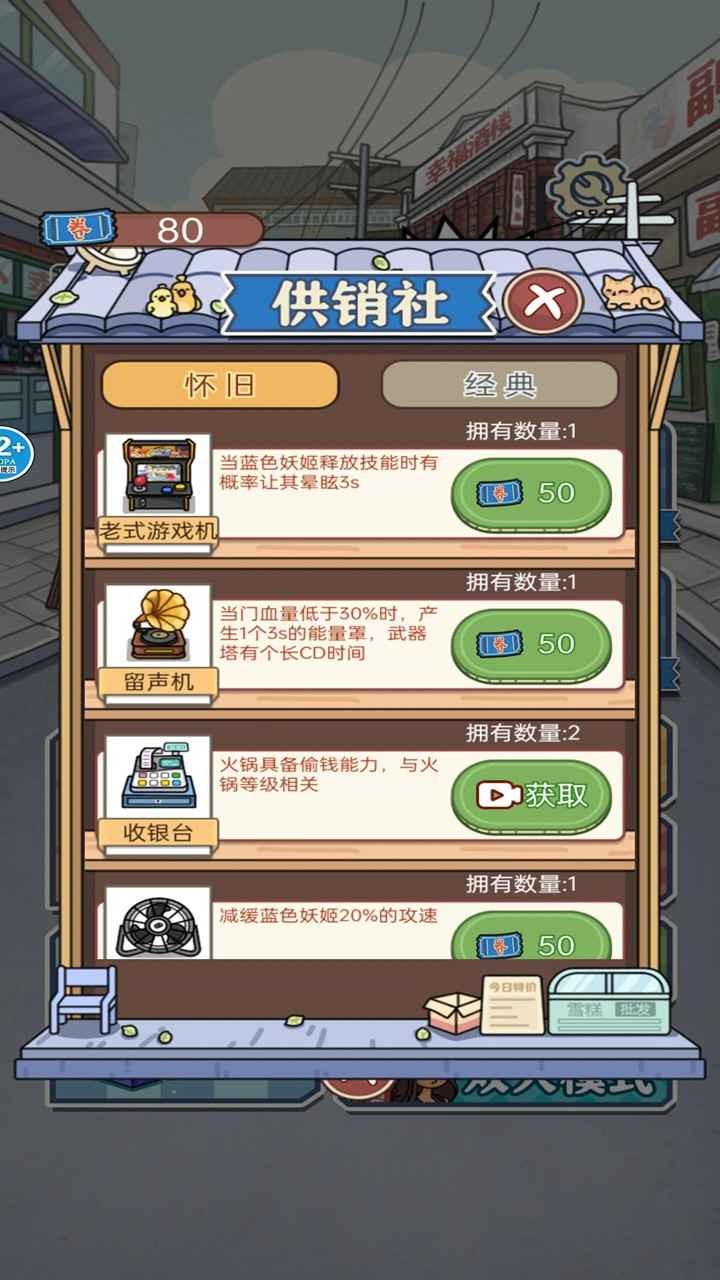This screenshot has width=720, height=1280.
Task: Tap 获取 to get the 收银台 via video
Action: pos(531,795)
